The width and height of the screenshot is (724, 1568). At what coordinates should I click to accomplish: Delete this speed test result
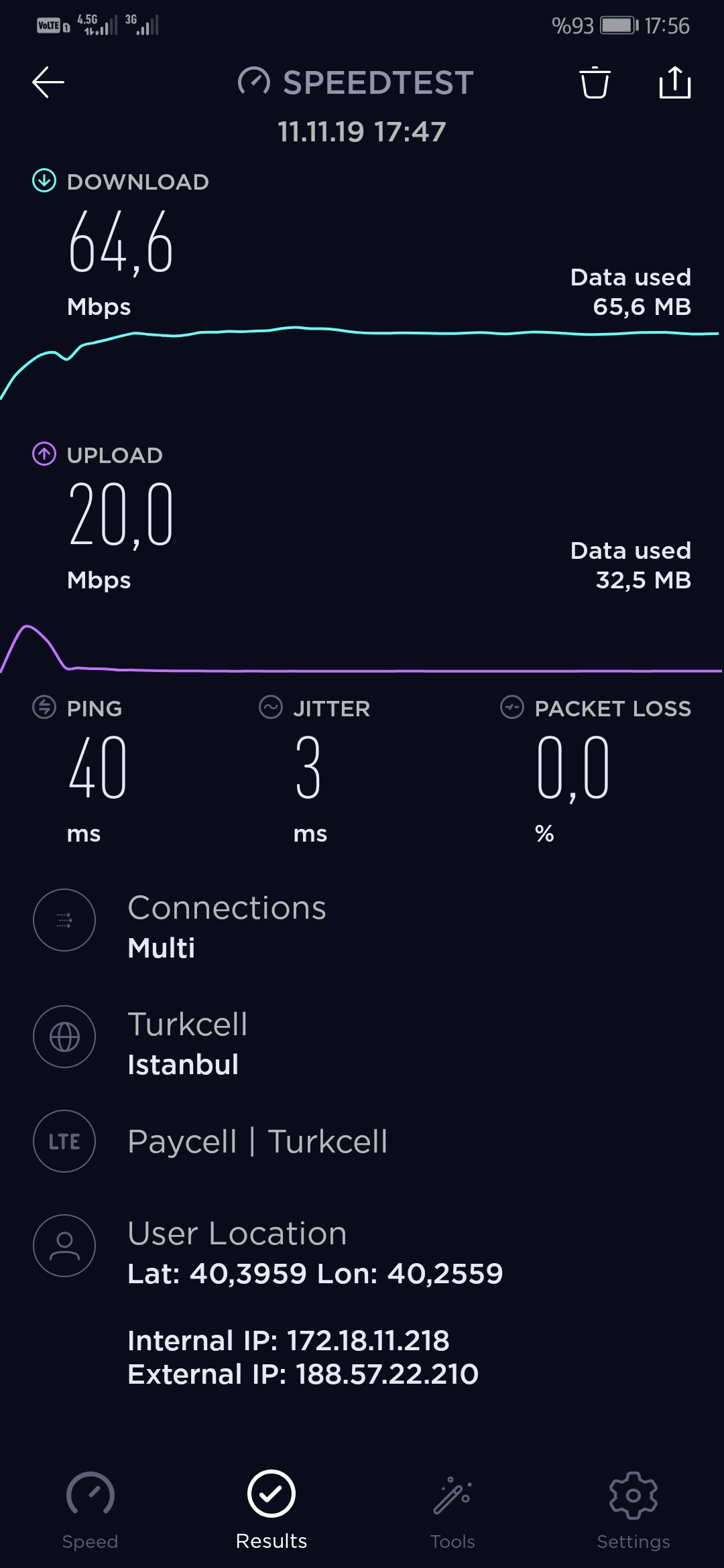pyautogui.click(x=595, y=82)
